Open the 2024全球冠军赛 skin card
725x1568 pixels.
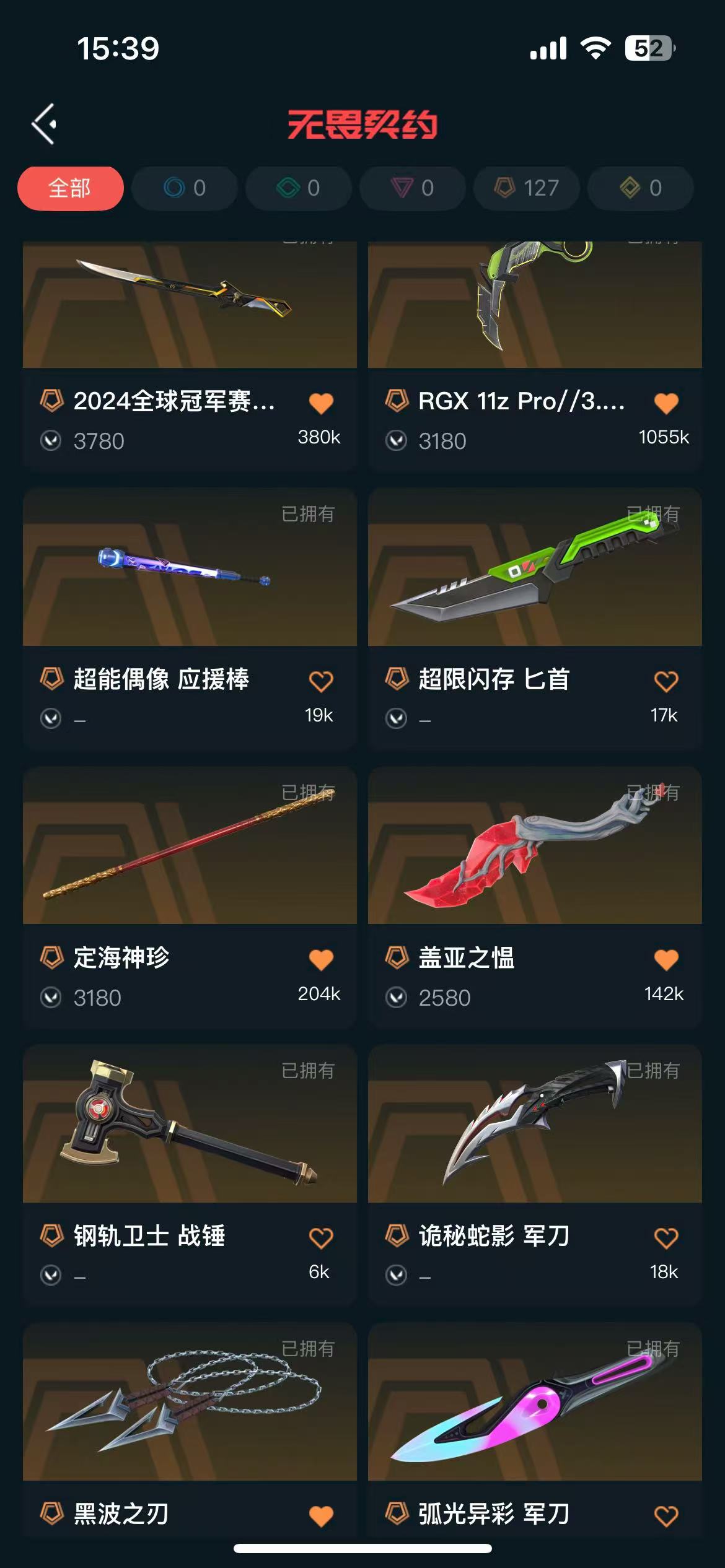[190, 310]
